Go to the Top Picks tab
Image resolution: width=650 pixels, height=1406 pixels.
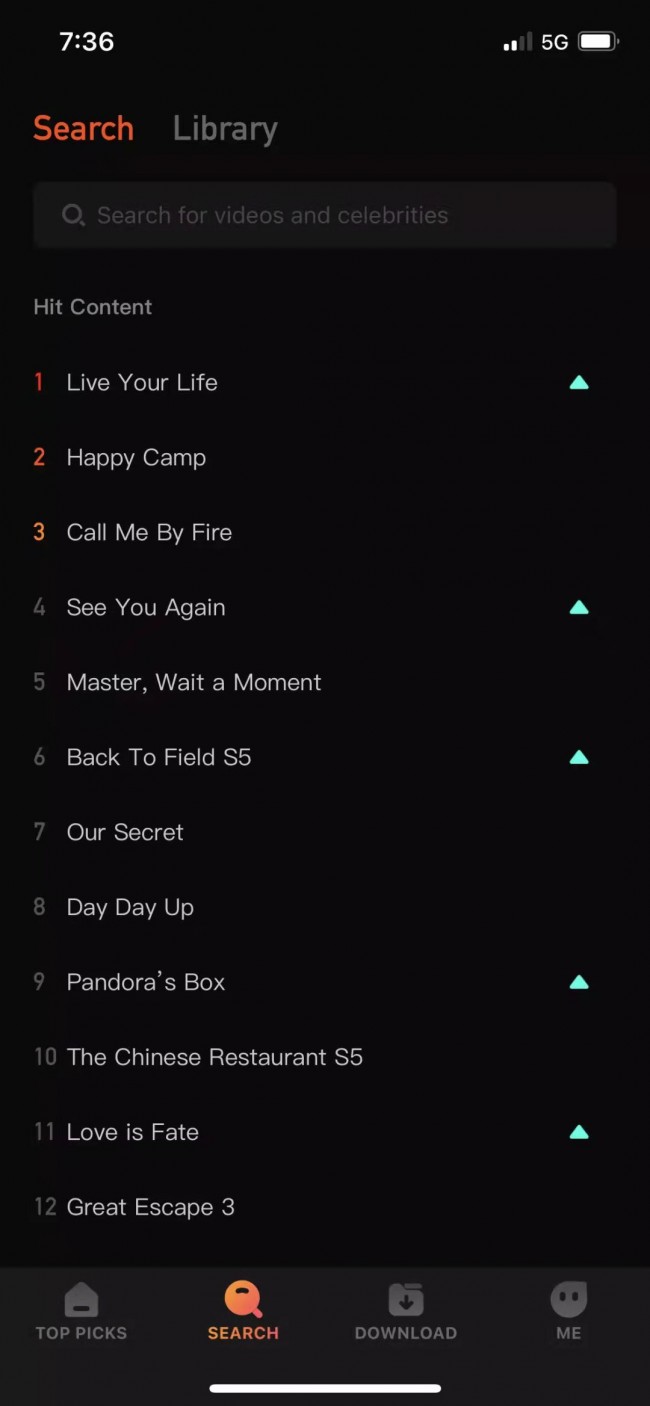click(81, 1312)
